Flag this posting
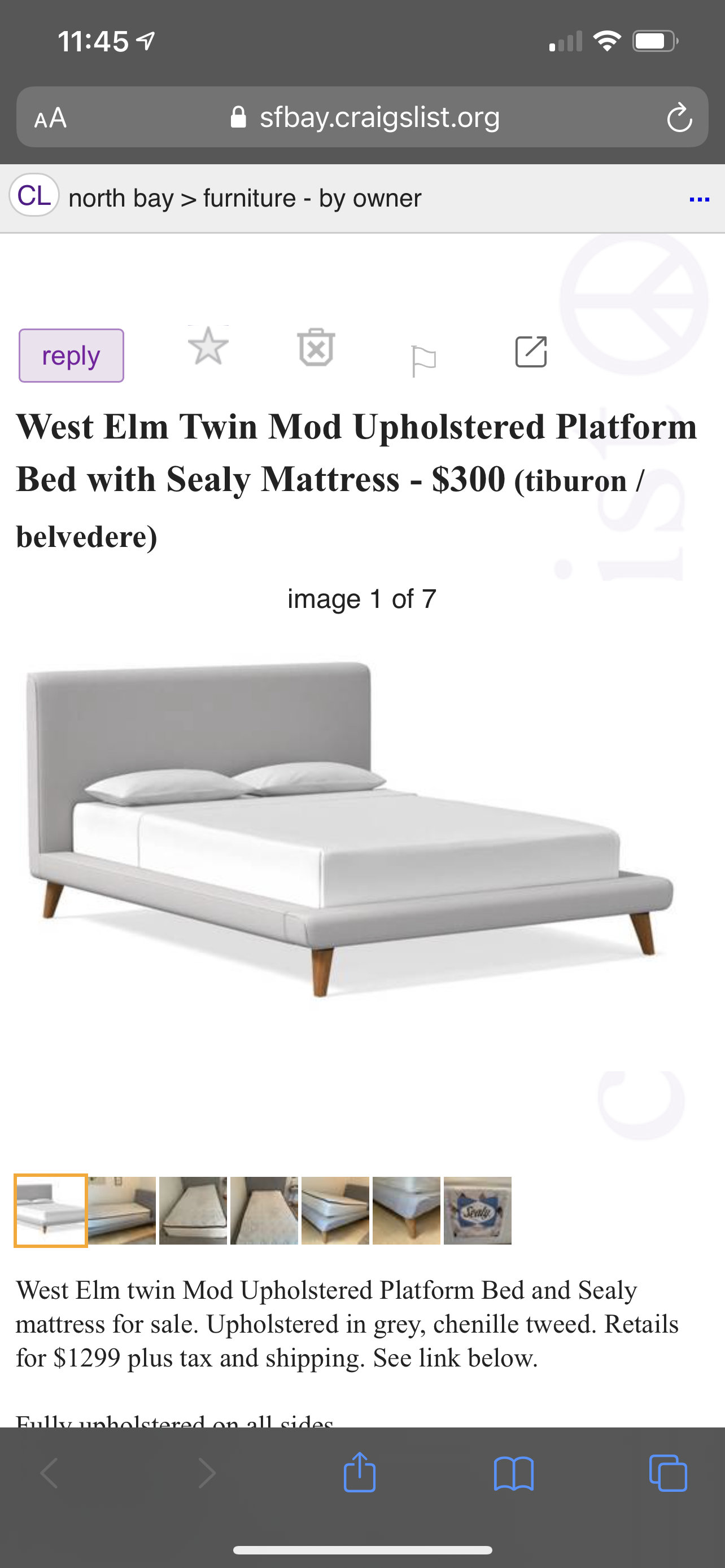Viewport: 725px width, 1568px height. click(x=423, y=361)
